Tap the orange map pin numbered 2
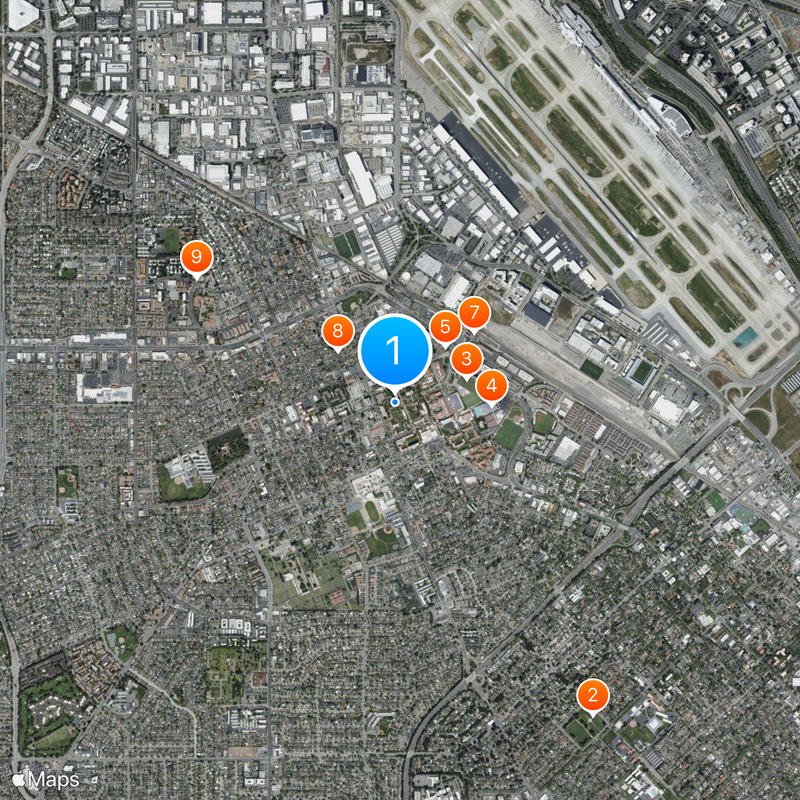The height and width of the screenshot is (800, 800). (x=592, y=695)
